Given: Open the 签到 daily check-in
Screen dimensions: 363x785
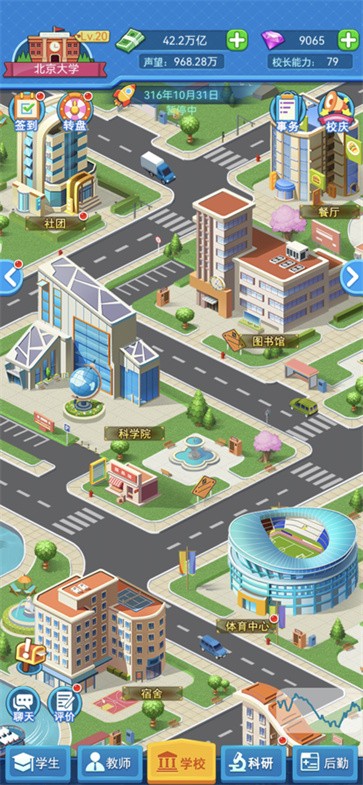Looking at the screenshot, I should [25, 112].
